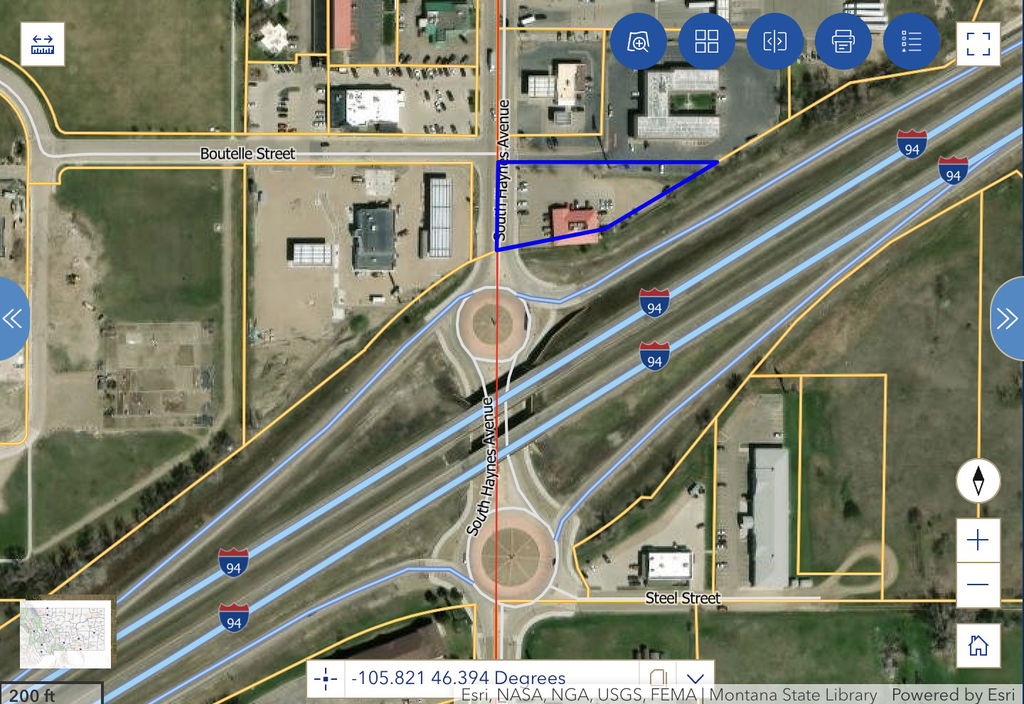1024x704 pixels.
Task: Copy the displayed coordinates
Action: [x=658, y=679]
